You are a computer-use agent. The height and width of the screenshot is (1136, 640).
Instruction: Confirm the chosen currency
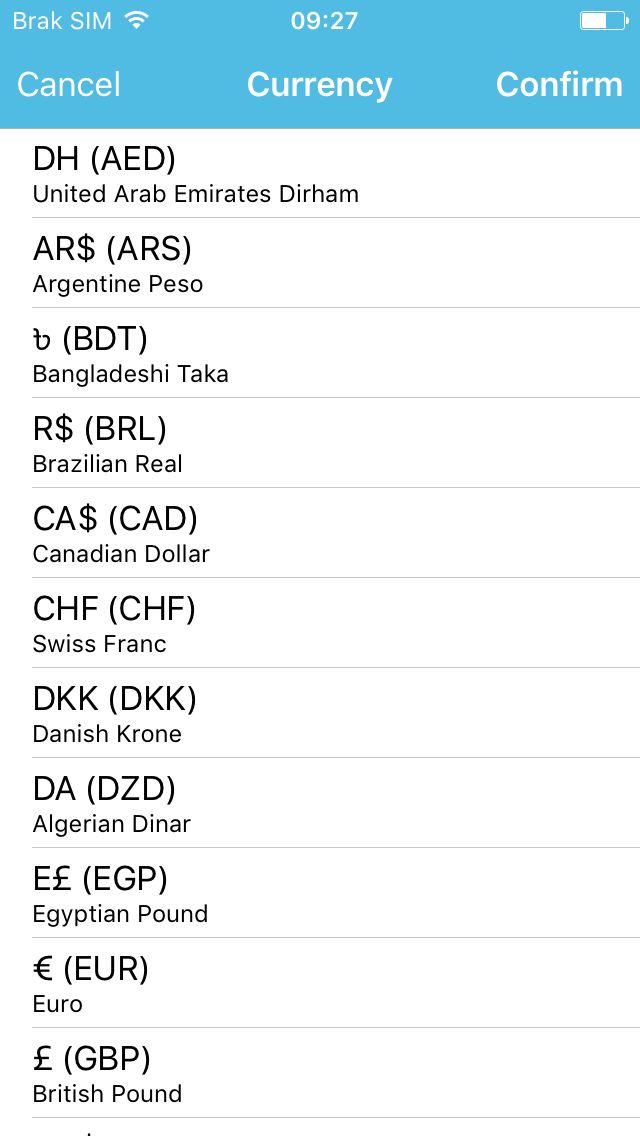pos(559,85)
